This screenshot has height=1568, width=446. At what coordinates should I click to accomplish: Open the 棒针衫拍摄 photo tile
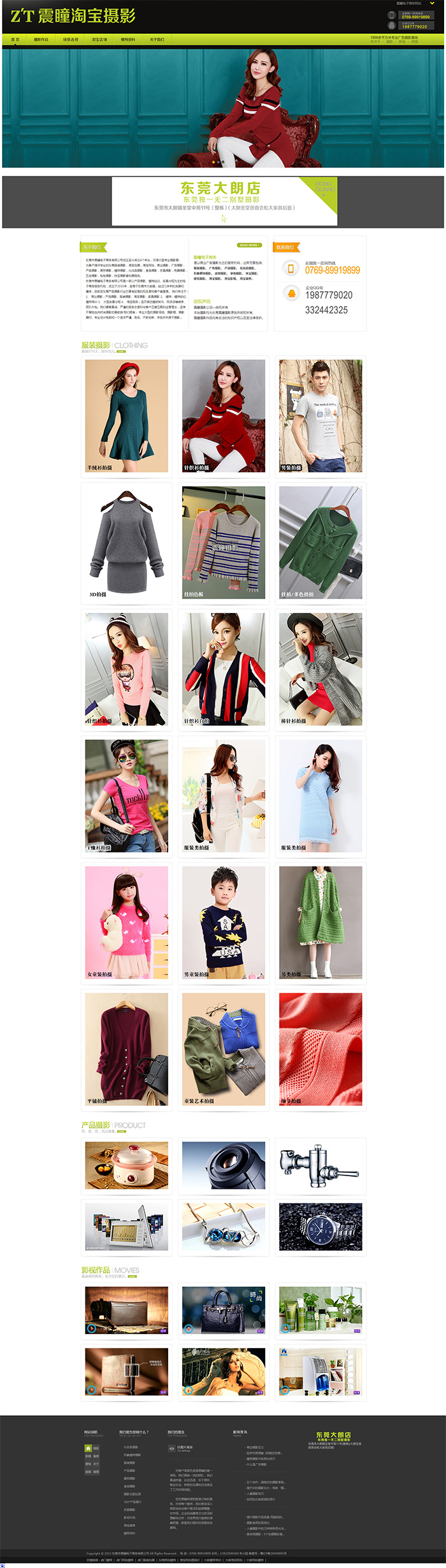(320, 669)
